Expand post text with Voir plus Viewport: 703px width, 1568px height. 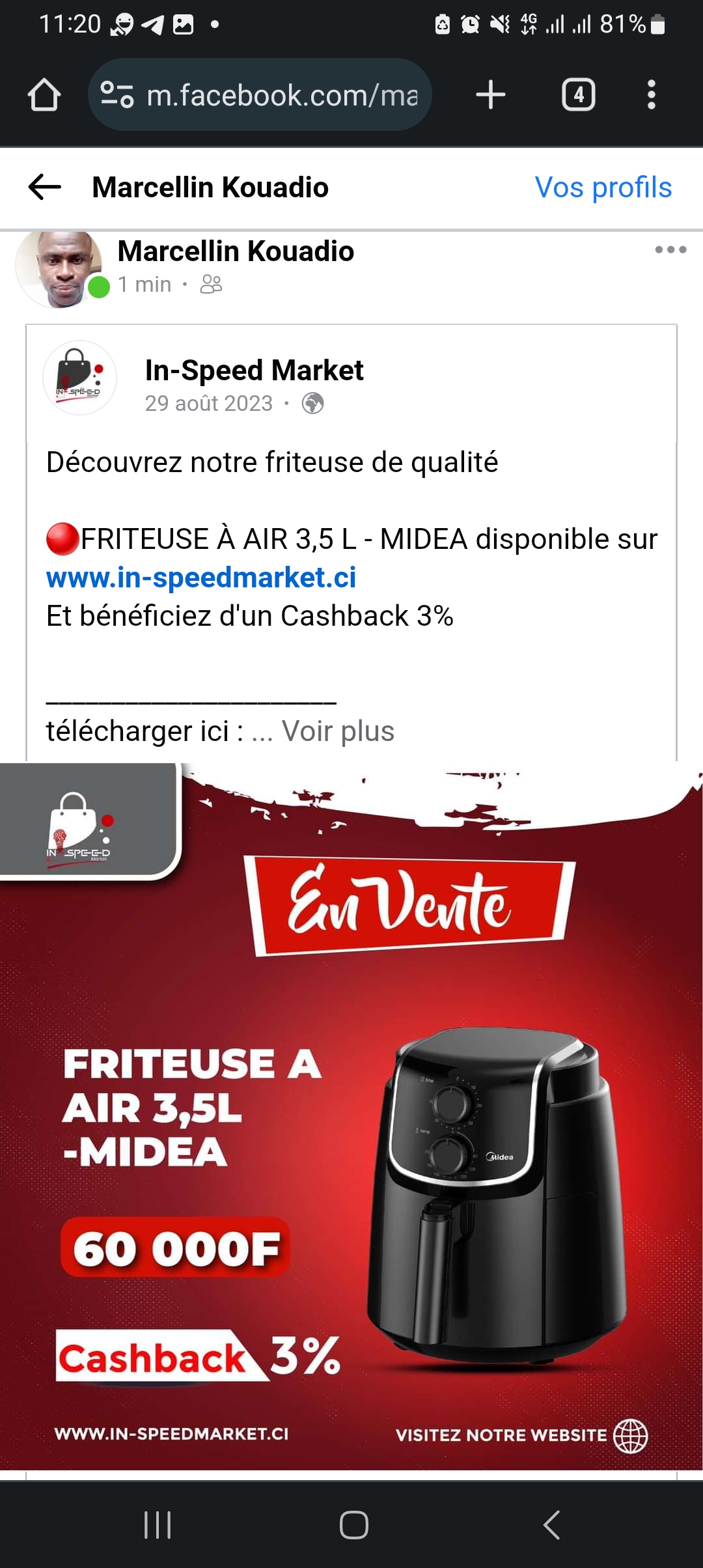(338, 731)
